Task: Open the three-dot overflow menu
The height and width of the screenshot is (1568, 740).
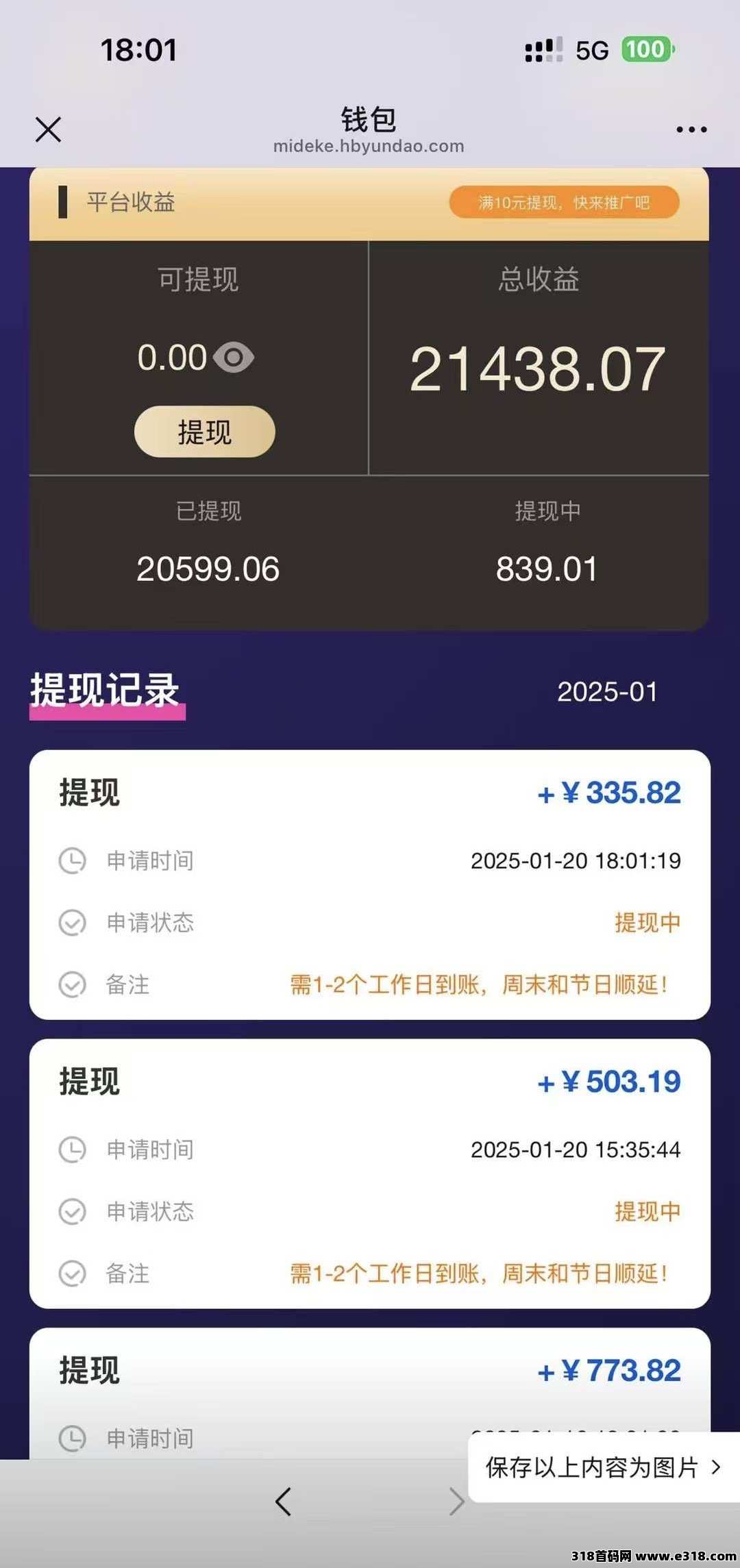Action: coord(691,129)
